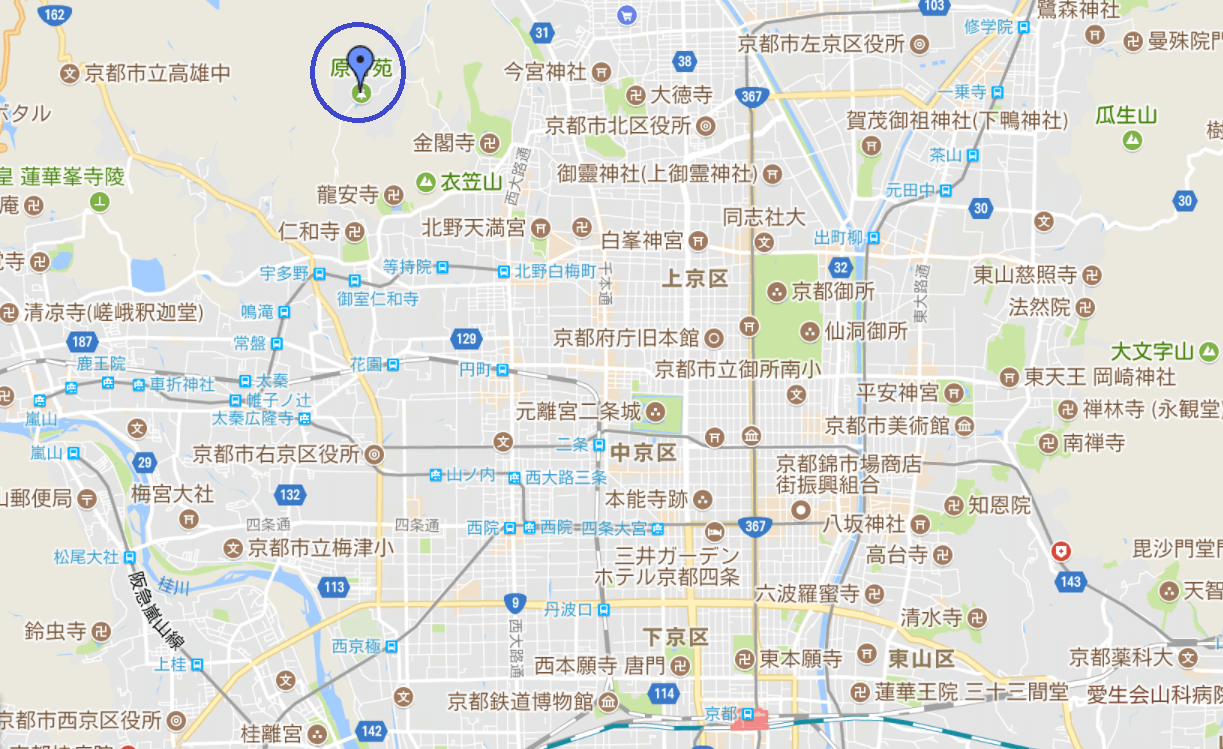Tap the 大文字山 mountain marker
1223x749 pixels.
1209,351
